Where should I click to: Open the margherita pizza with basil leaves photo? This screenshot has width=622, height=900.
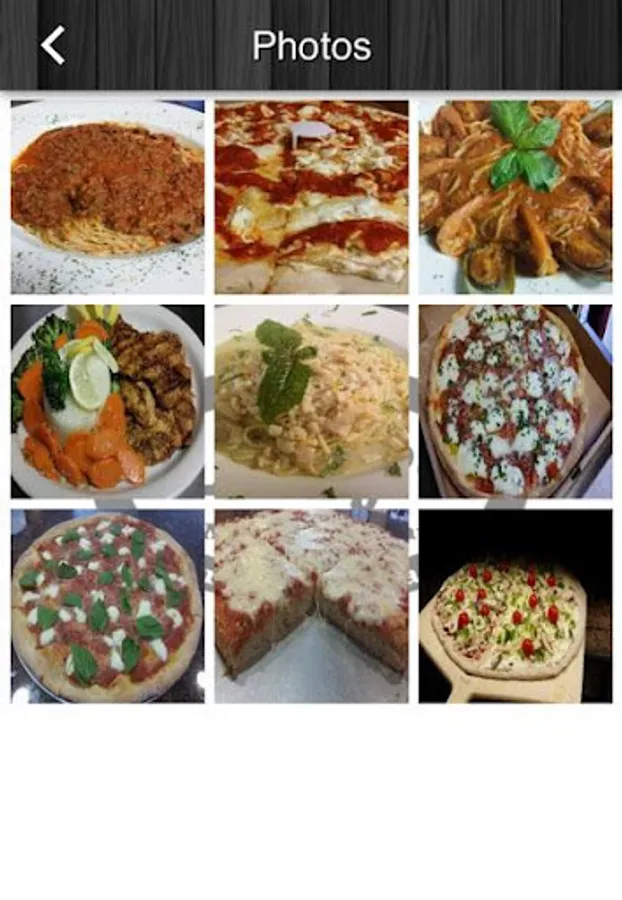click(x=108, y=606)
